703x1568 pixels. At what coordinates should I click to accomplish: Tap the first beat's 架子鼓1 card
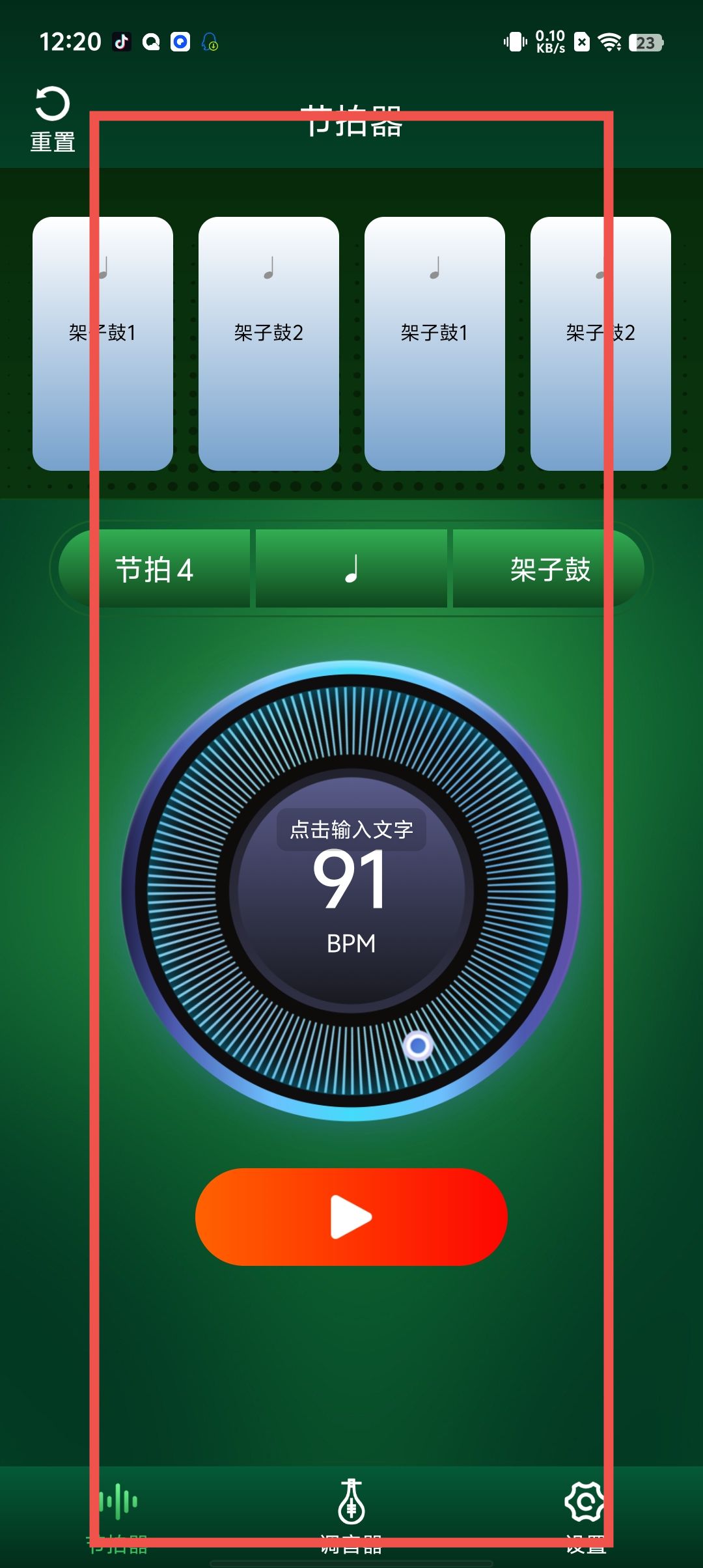coord(103,344)
